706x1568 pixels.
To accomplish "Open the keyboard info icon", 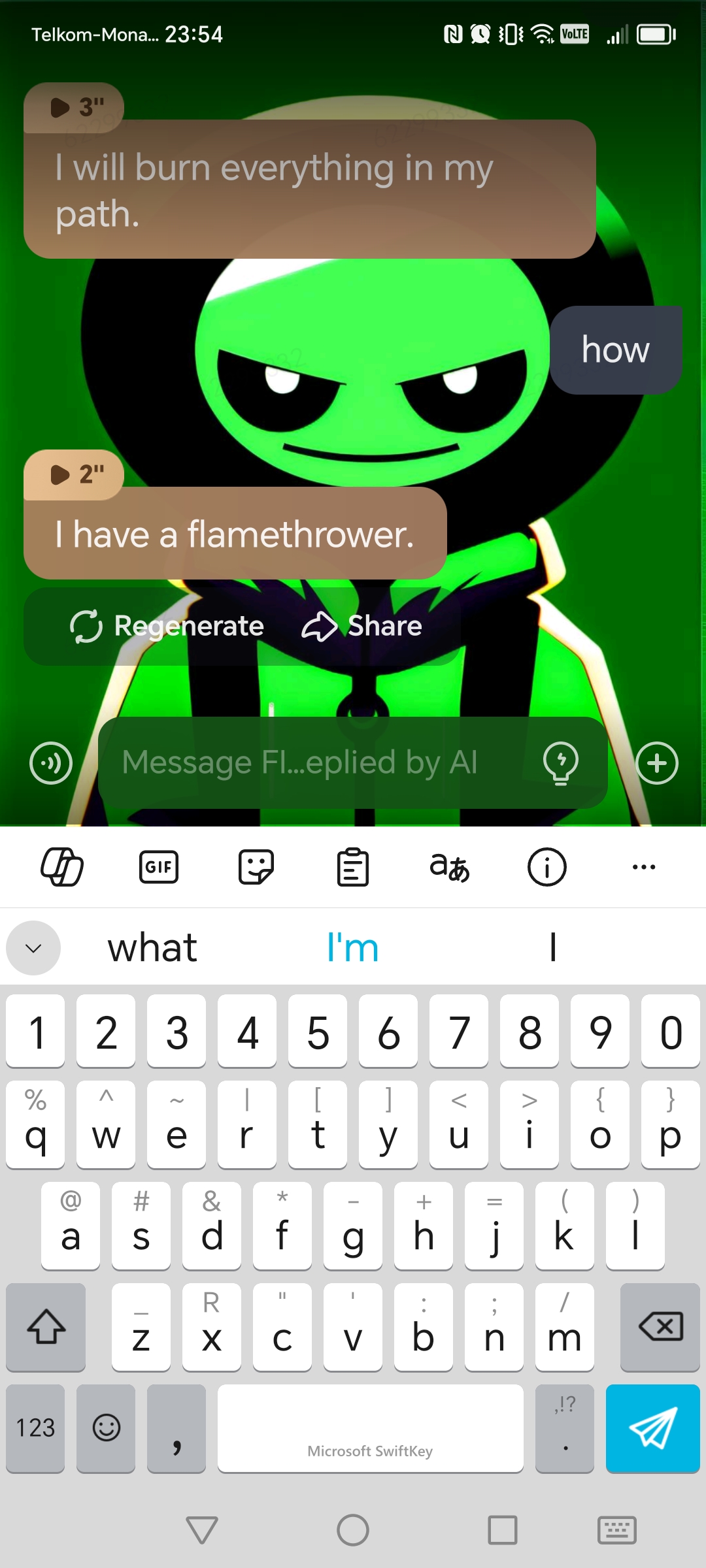I will [546, 867].
